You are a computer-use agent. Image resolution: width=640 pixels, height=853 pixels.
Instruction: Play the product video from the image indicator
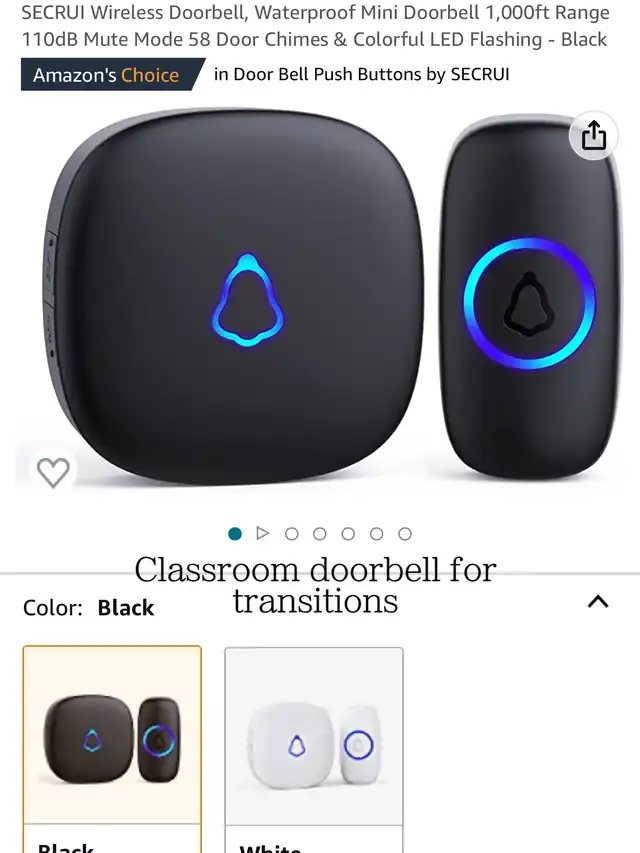[x=263, y=534]
